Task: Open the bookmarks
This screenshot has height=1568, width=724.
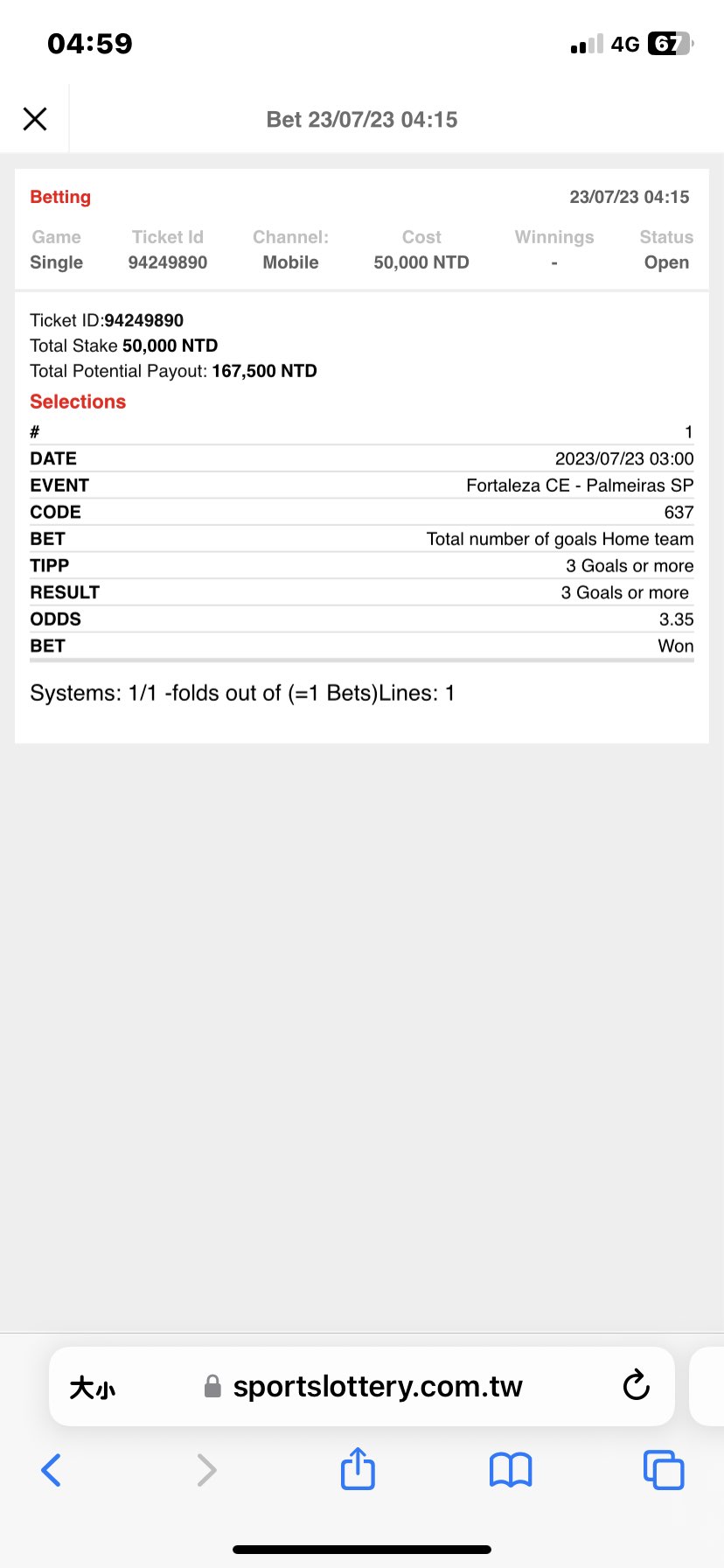Action: tap(511, 1470)
